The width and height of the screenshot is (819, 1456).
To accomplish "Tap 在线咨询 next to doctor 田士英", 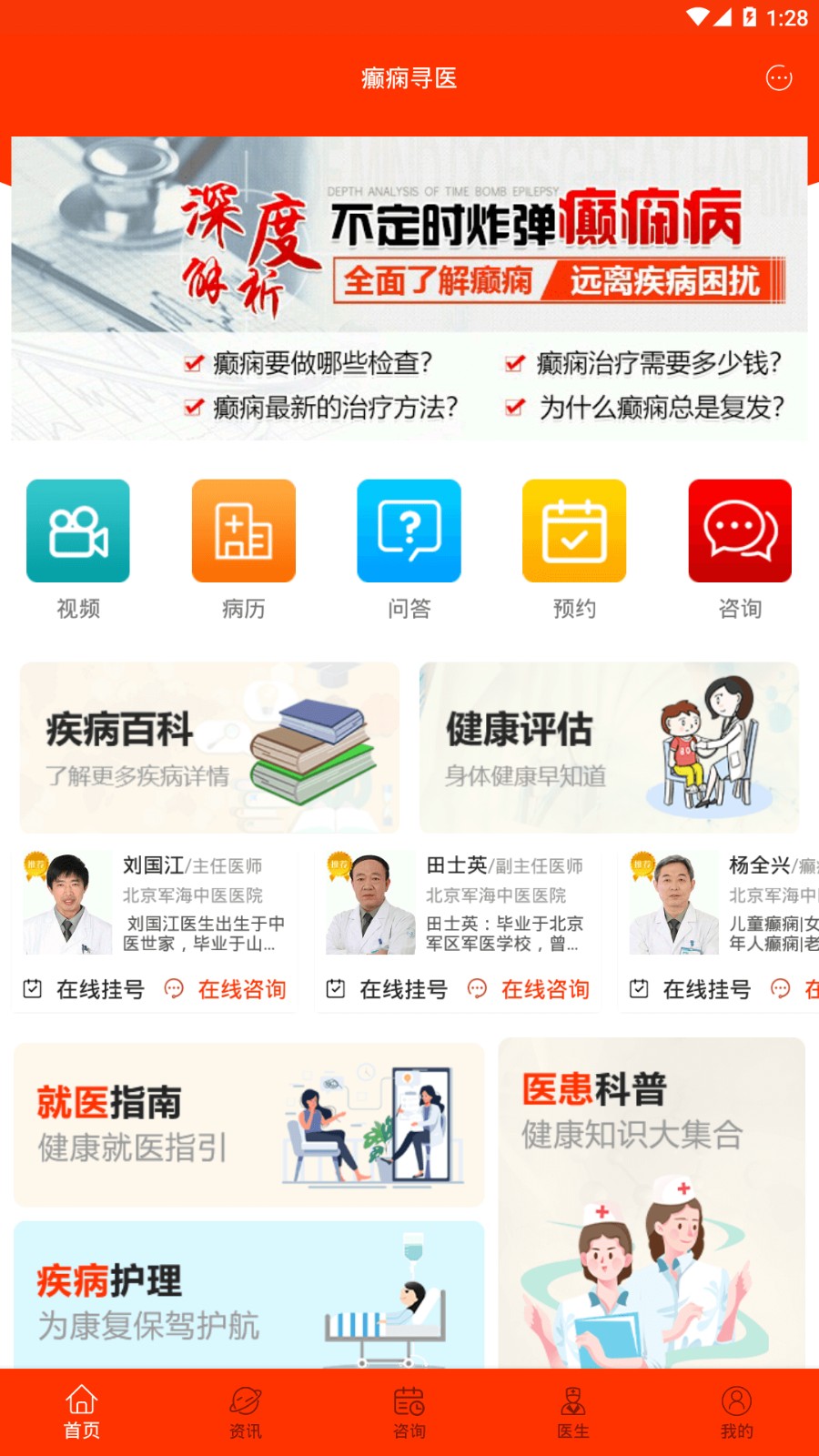I will click(x=546, y=989).
